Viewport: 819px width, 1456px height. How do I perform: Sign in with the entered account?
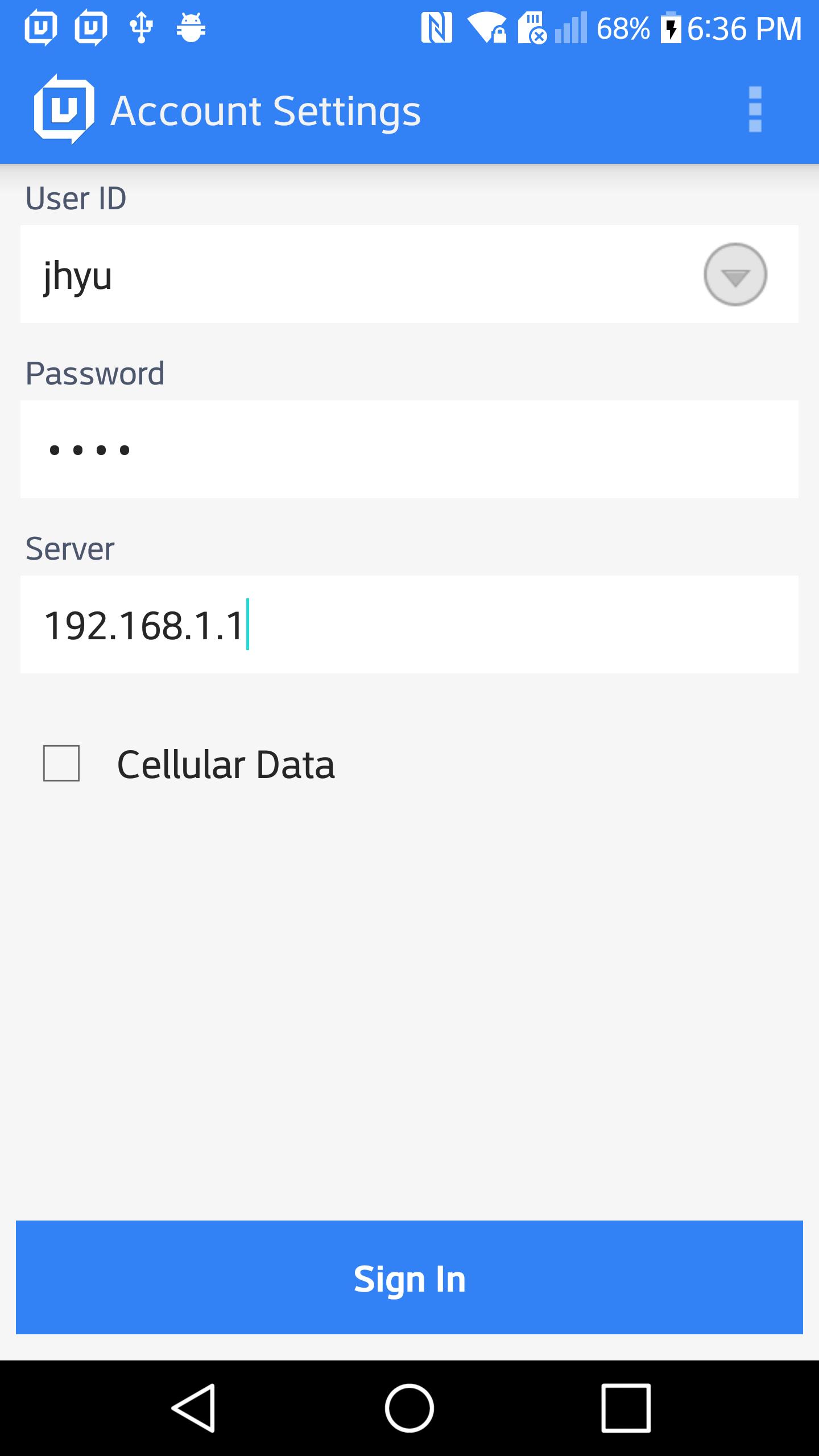[409, 1277]
